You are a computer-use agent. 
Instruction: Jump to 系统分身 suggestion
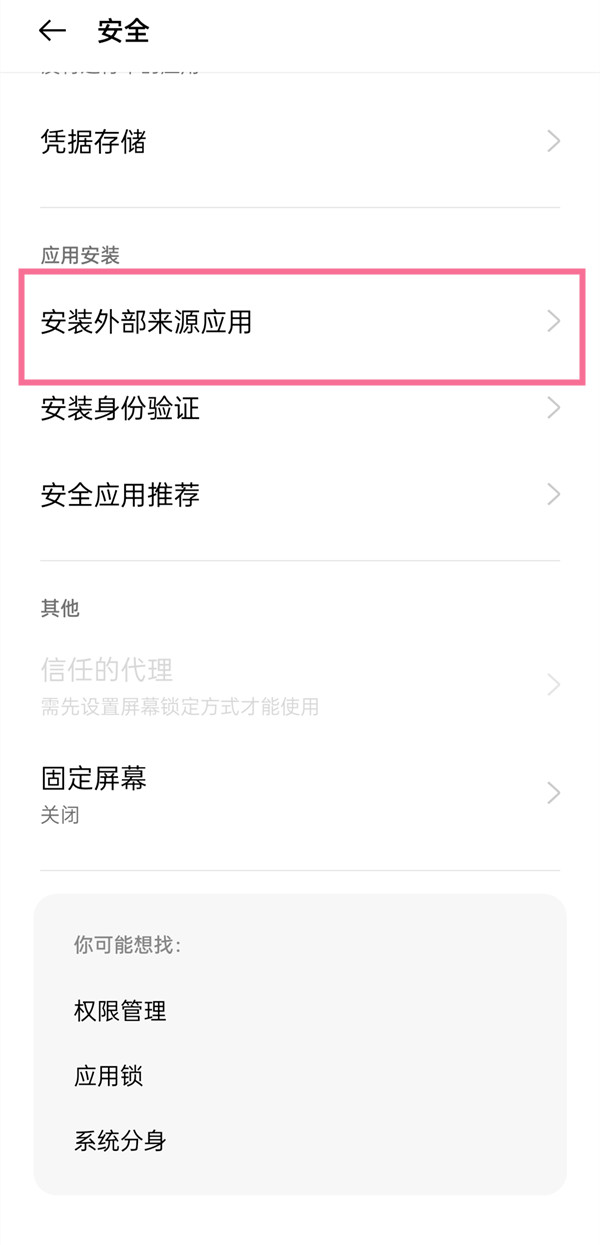tap(120, 1141)
